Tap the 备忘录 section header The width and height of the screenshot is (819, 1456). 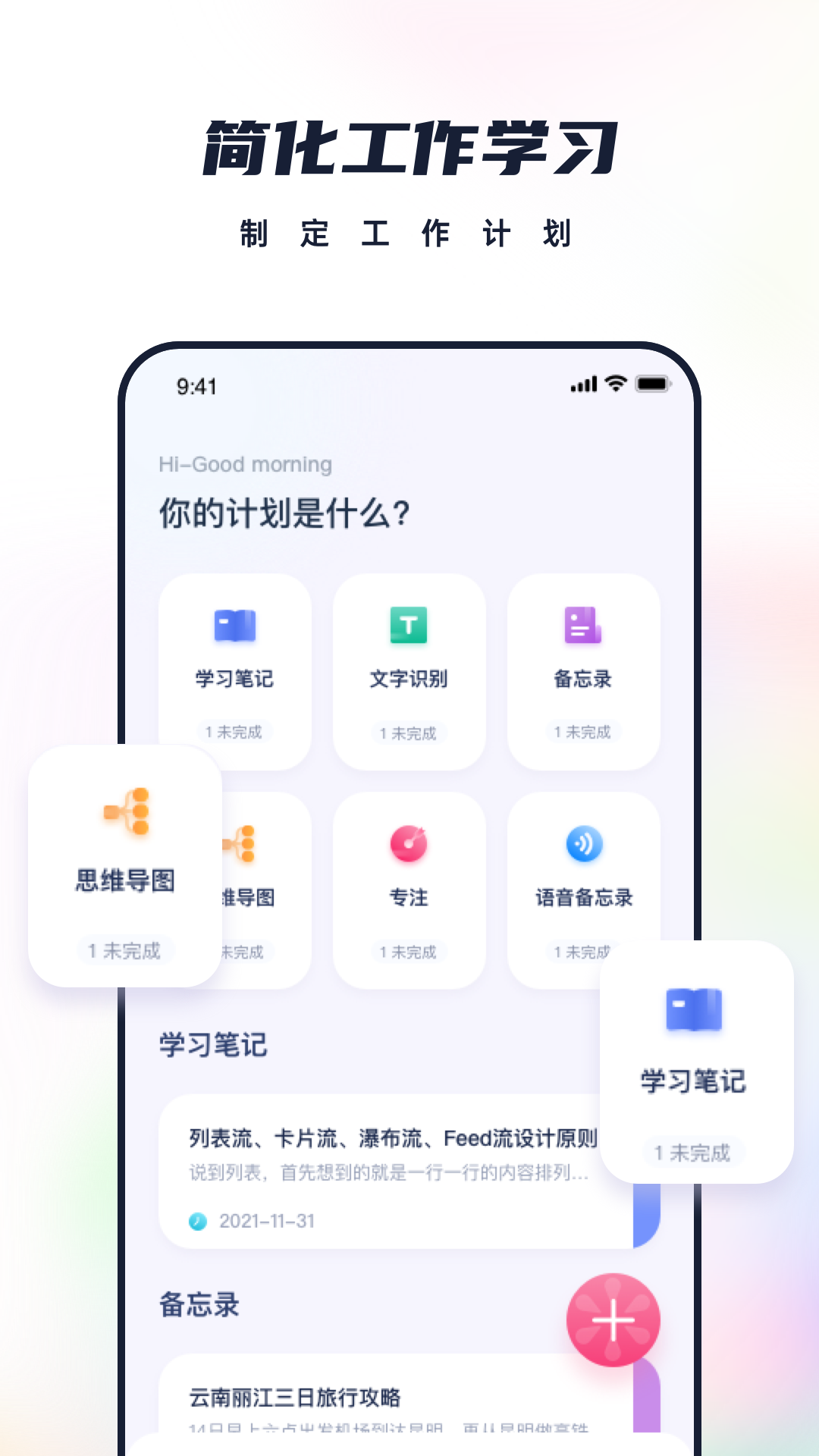199,1307
